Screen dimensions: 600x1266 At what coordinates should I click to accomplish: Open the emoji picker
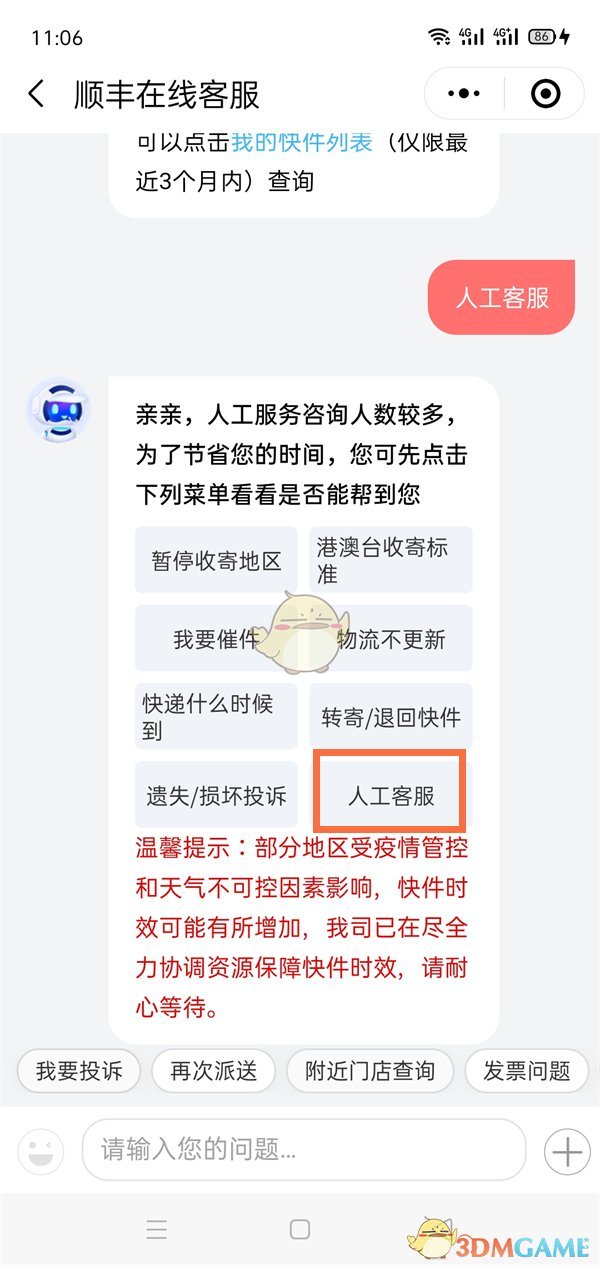(x=42, y=1151)
